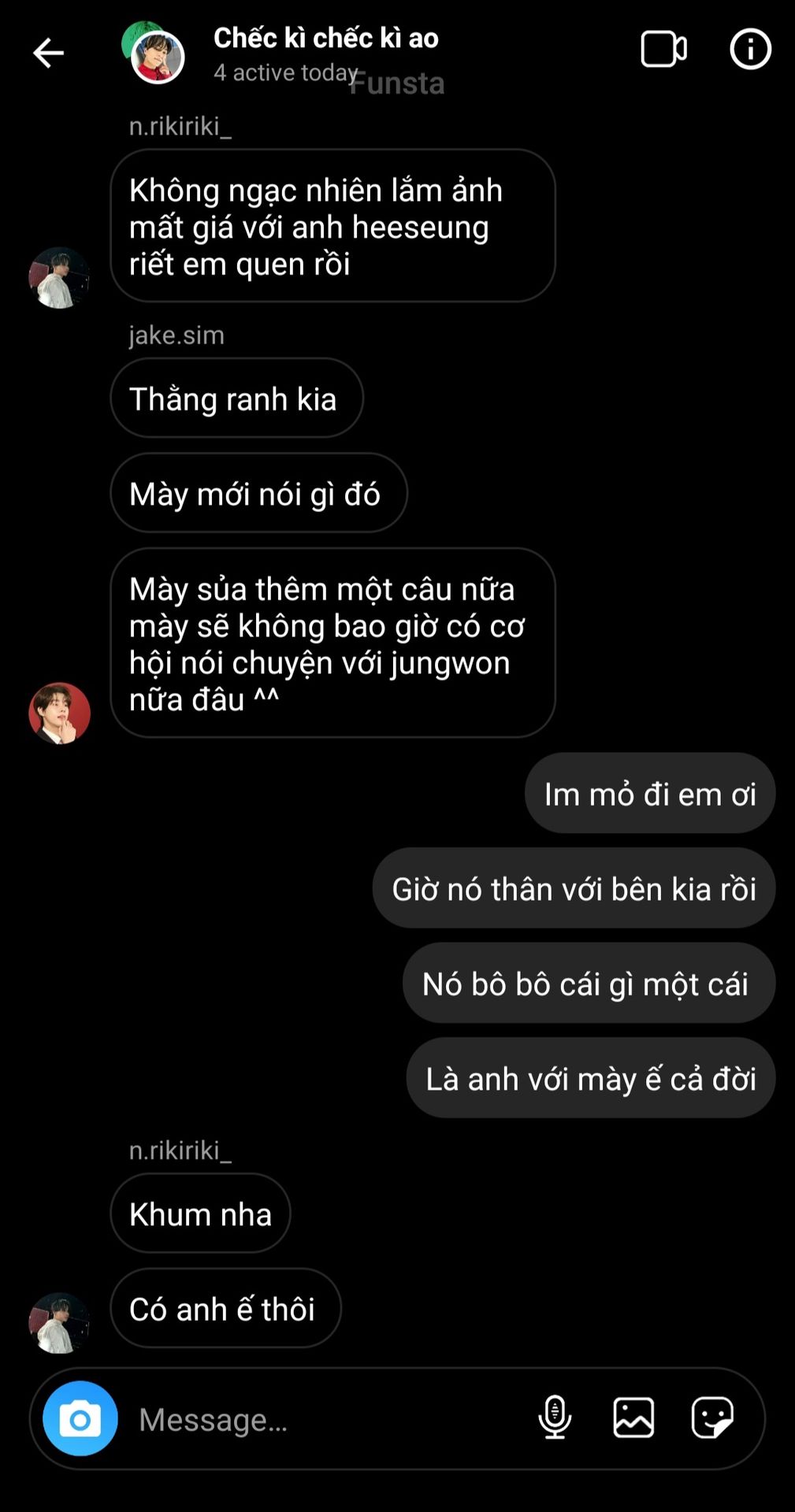Start a video call with the group

point(663,50)
